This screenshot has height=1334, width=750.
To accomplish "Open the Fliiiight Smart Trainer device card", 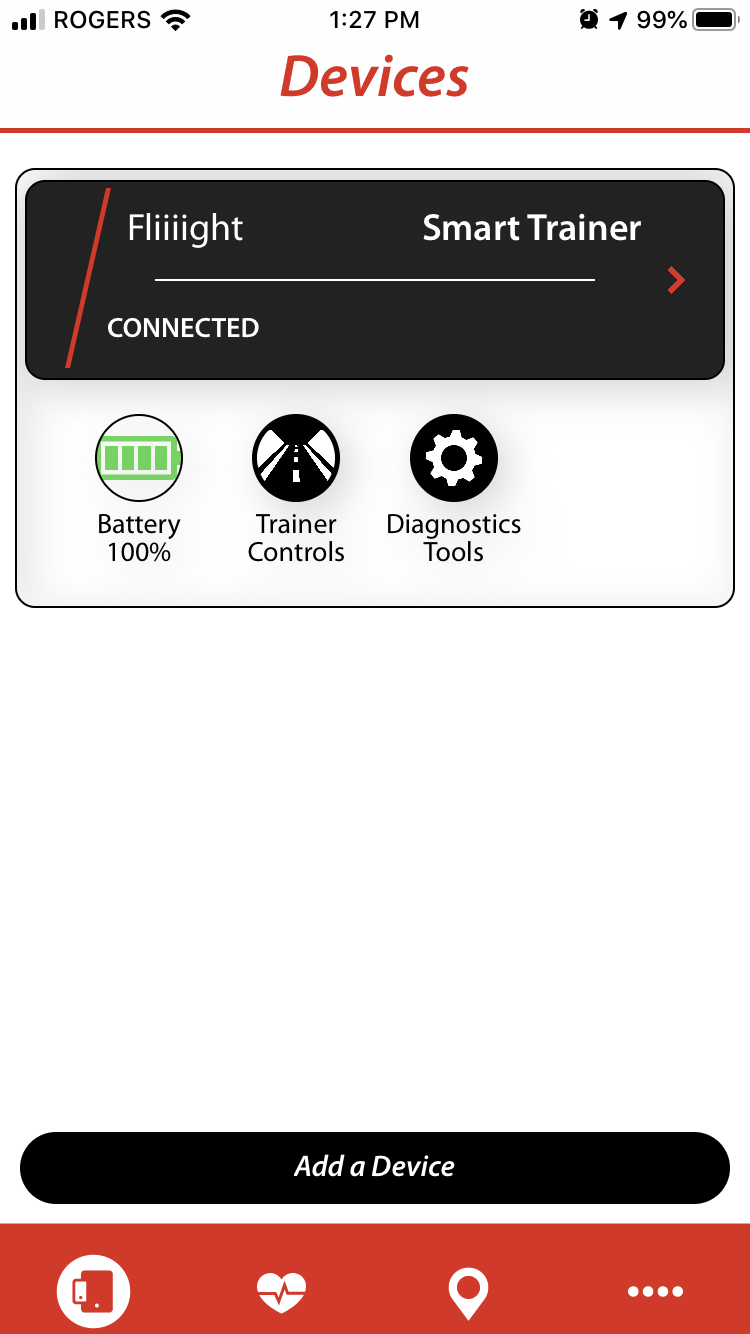I will click(374, 280).
